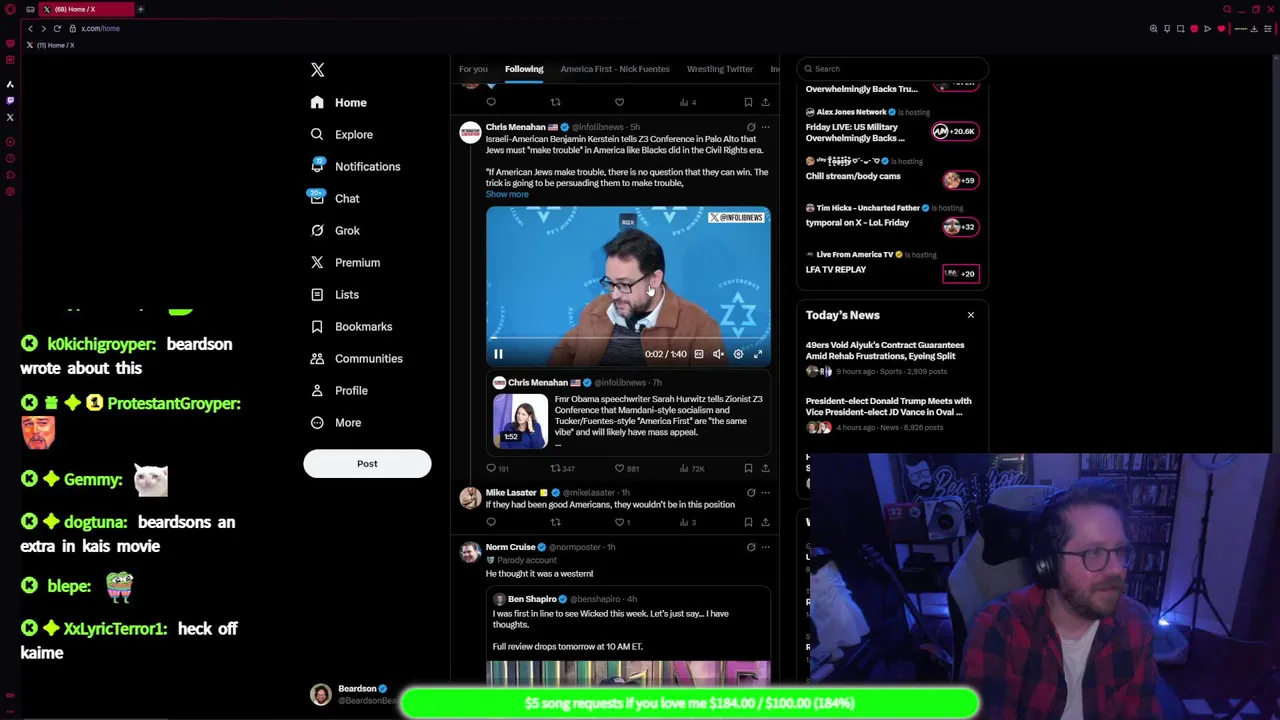Dismiss the Today's News panel
The height and width of the screenshot is (720, 1280).
point(970,315)
